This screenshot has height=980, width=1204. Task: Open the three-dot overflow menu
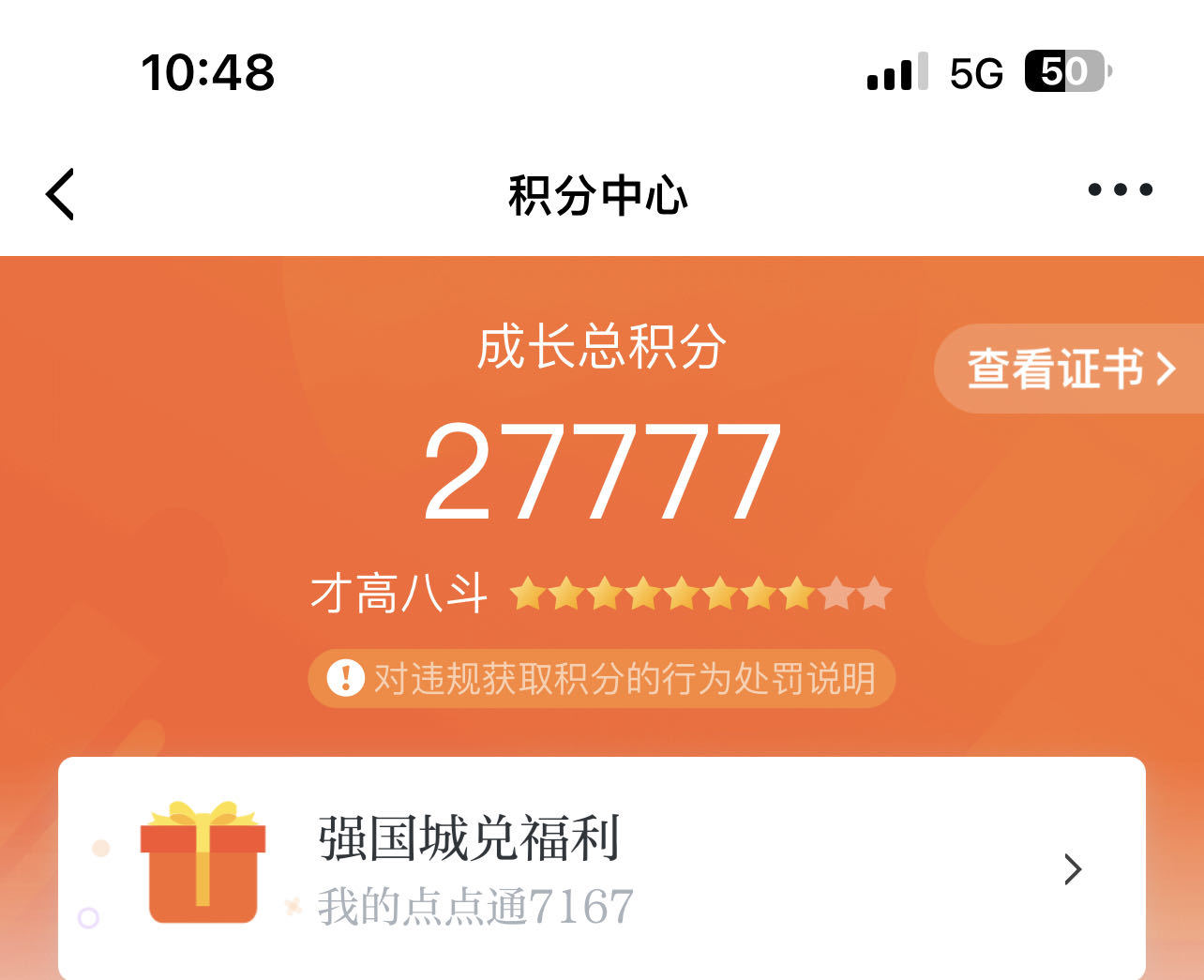tap(1120, 190)
